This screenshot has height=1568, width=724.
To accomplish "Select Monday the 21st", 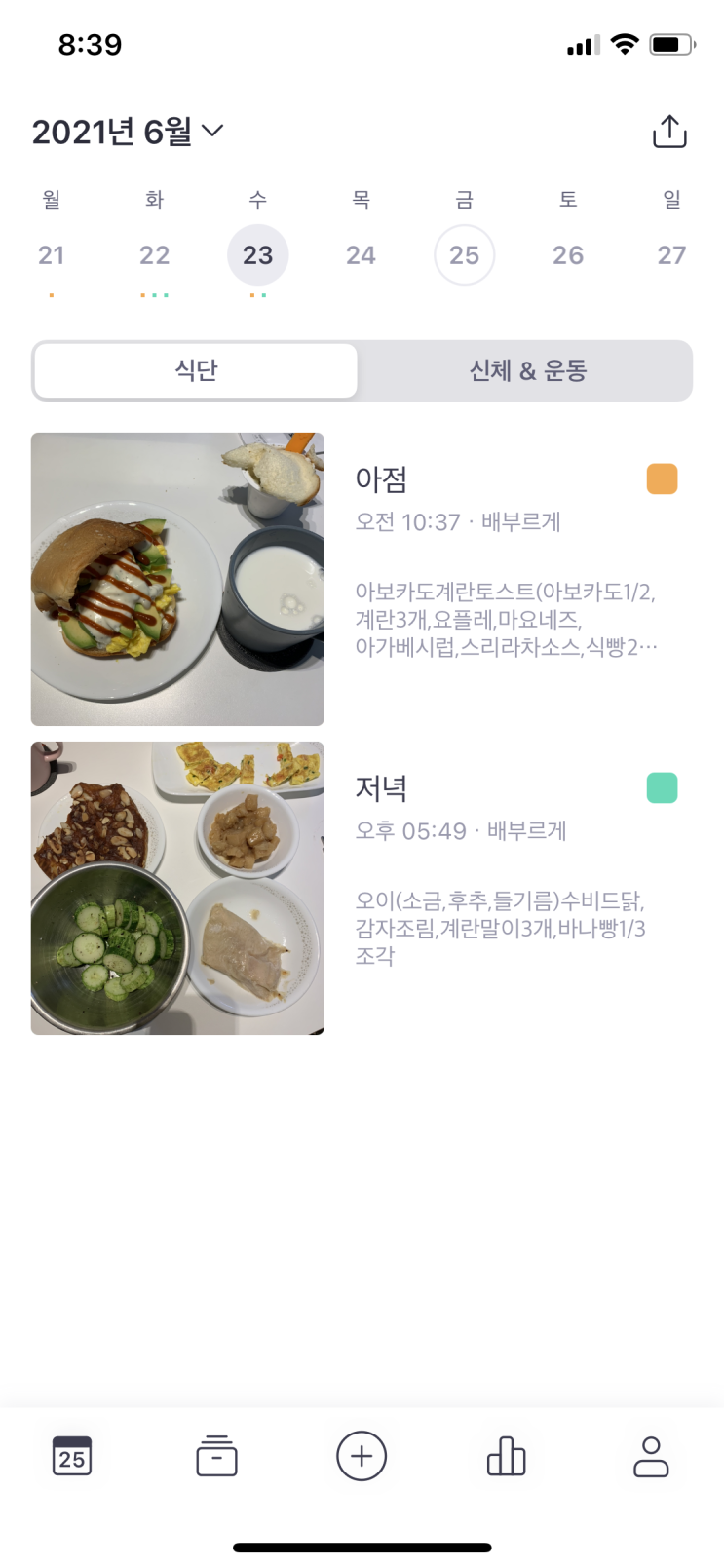I will (52, 255).
